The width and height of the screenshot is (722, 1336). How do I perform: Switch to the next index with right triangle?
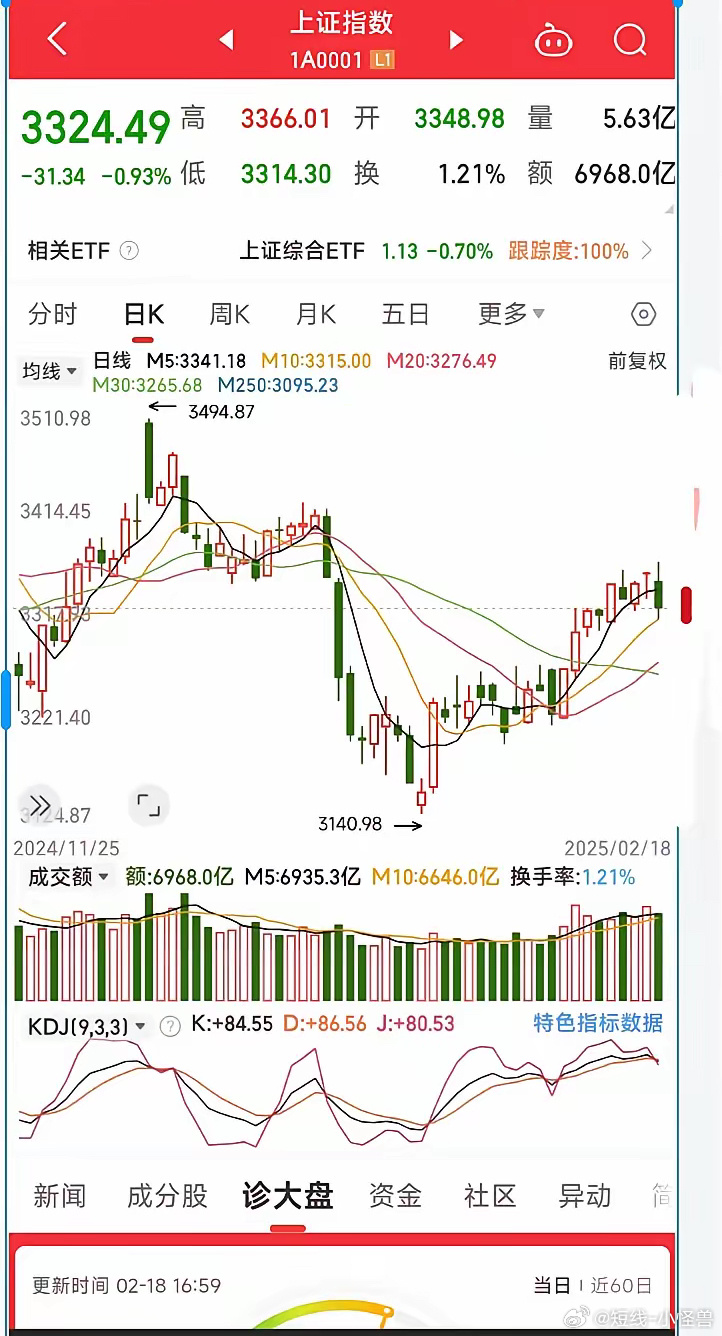coord(456,40)
